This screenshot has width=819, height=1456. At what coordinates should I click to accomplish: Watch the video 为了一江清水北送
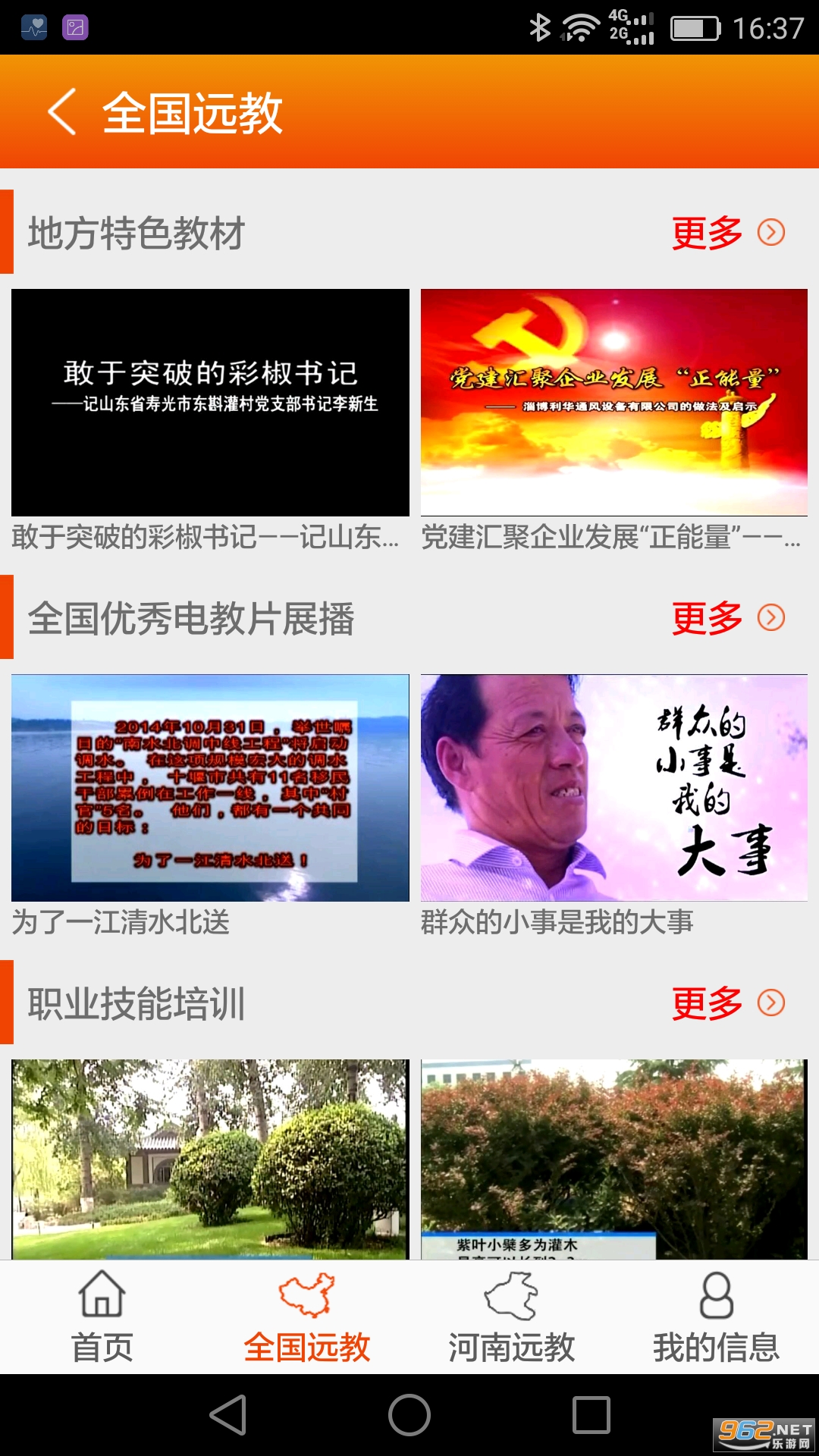[x=210, y=788]
